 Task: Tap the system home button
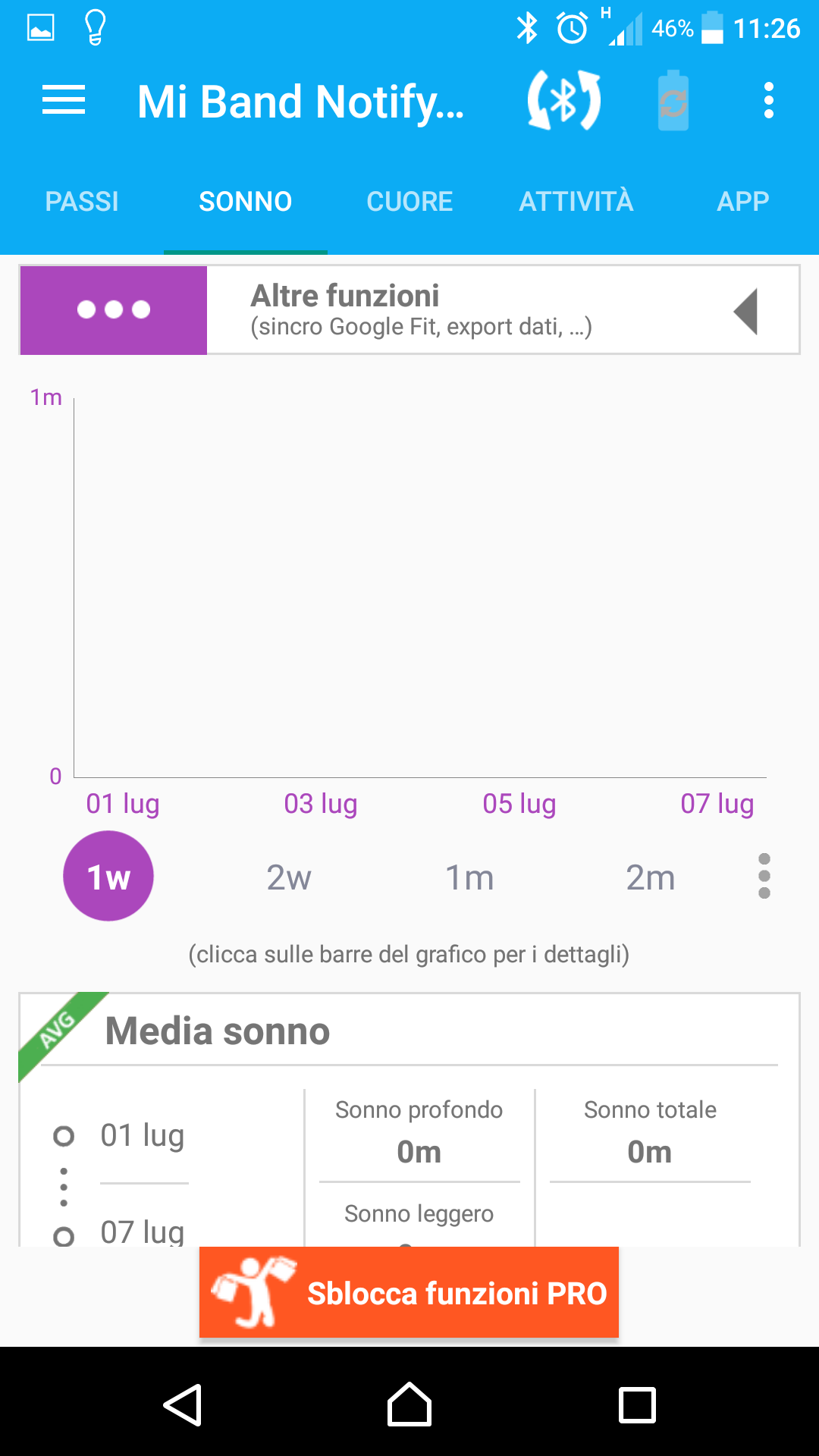point(409,1404)
